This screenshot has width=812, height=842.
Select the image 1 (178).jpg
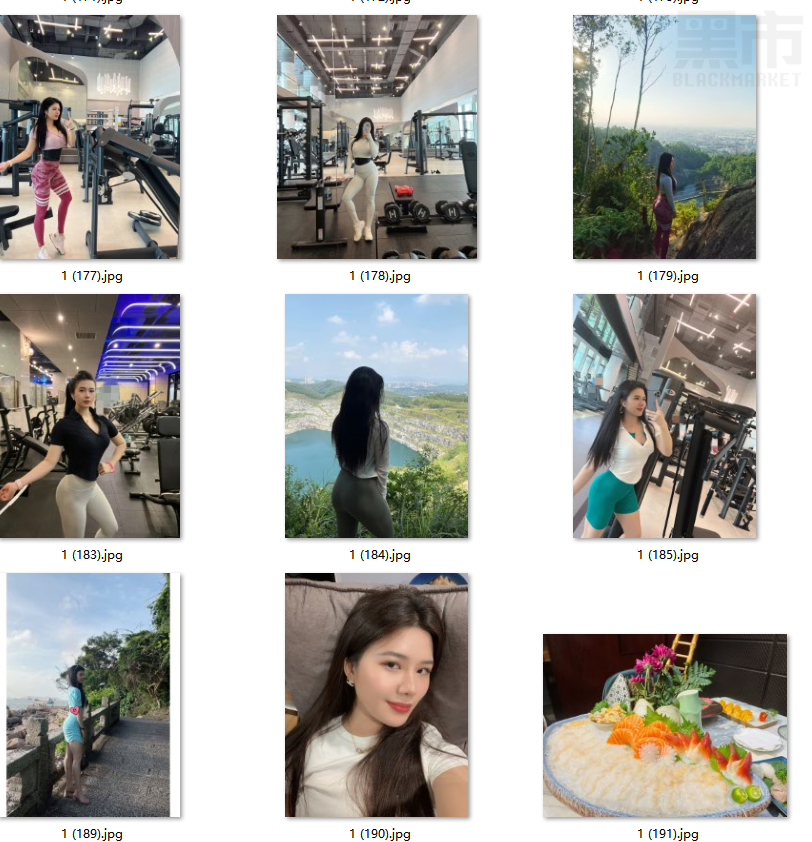tap(377, 137)
